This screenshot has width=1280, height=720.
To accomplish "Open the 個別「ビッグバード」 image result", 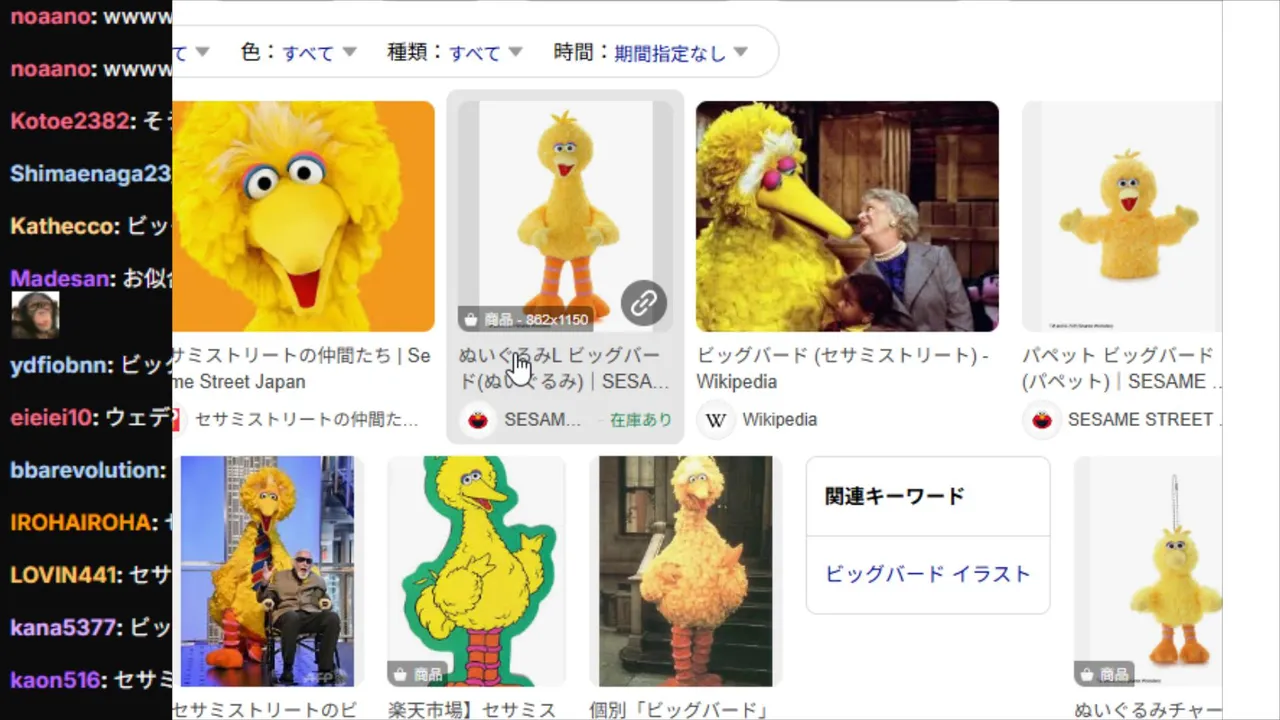I will pyautogui.click(x=685, y=571).
